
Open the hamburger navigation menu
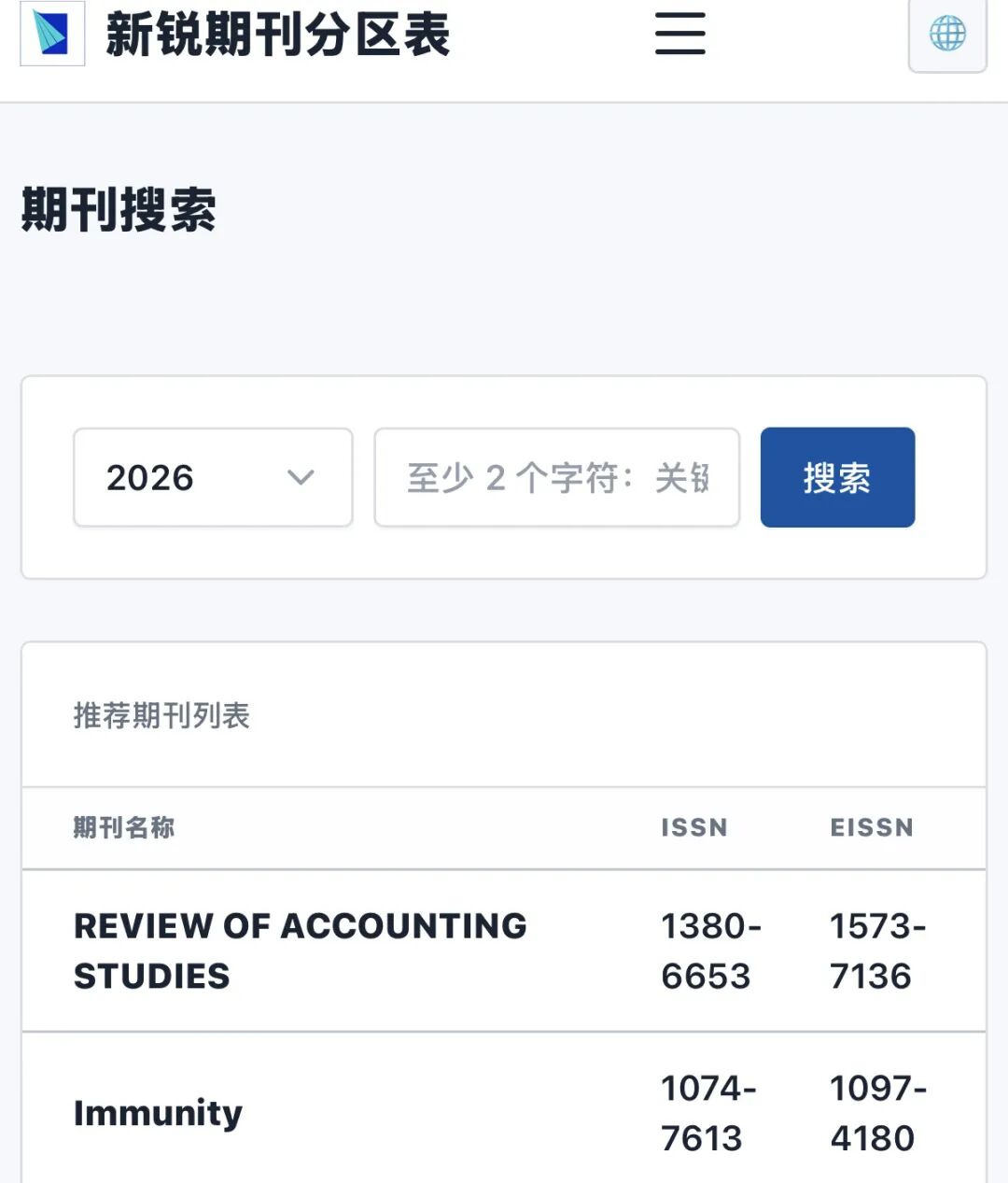[x=679, y=35]
